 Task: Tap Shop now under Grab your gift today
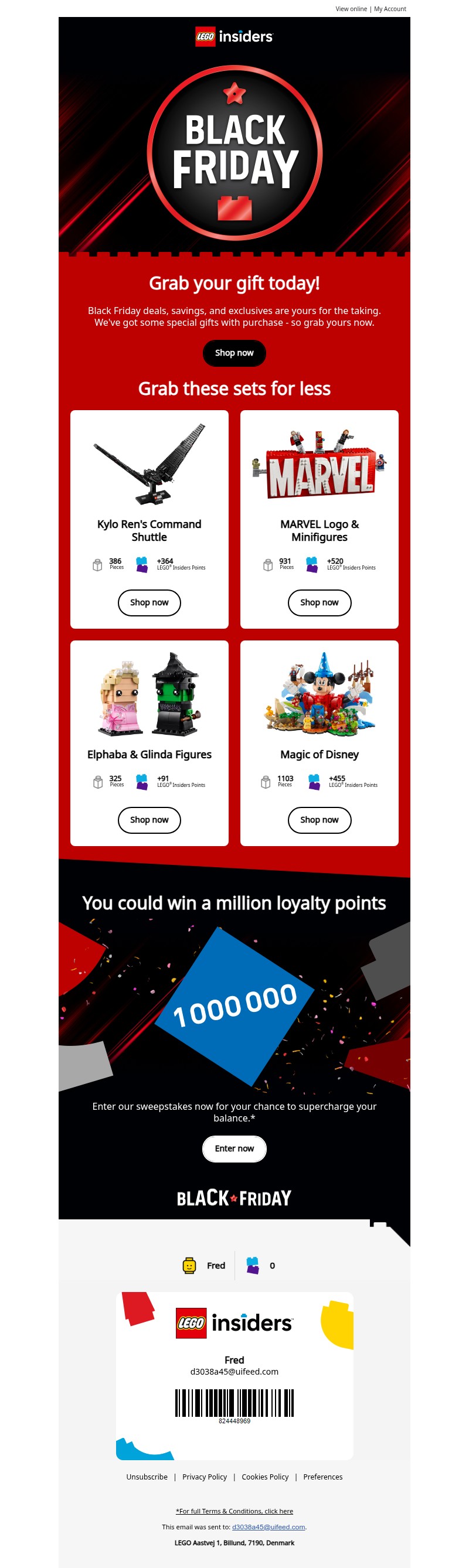click(x=234, y=353)
